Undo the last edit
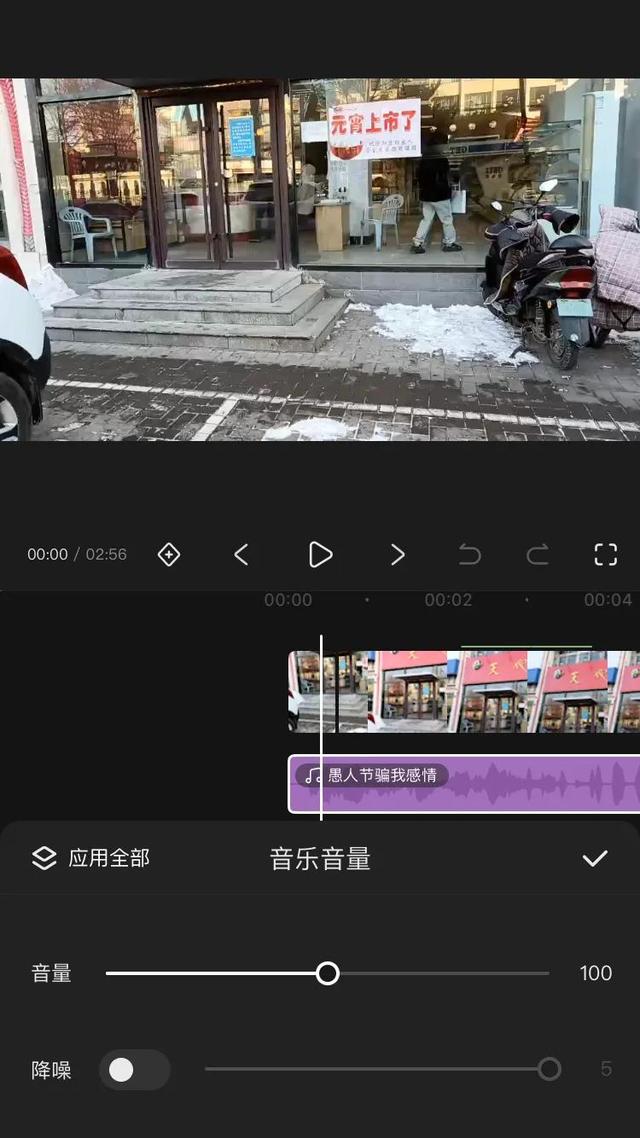The width and height of the screenshot is (640, 1138). pyautogui.click(x=469, y=554)
